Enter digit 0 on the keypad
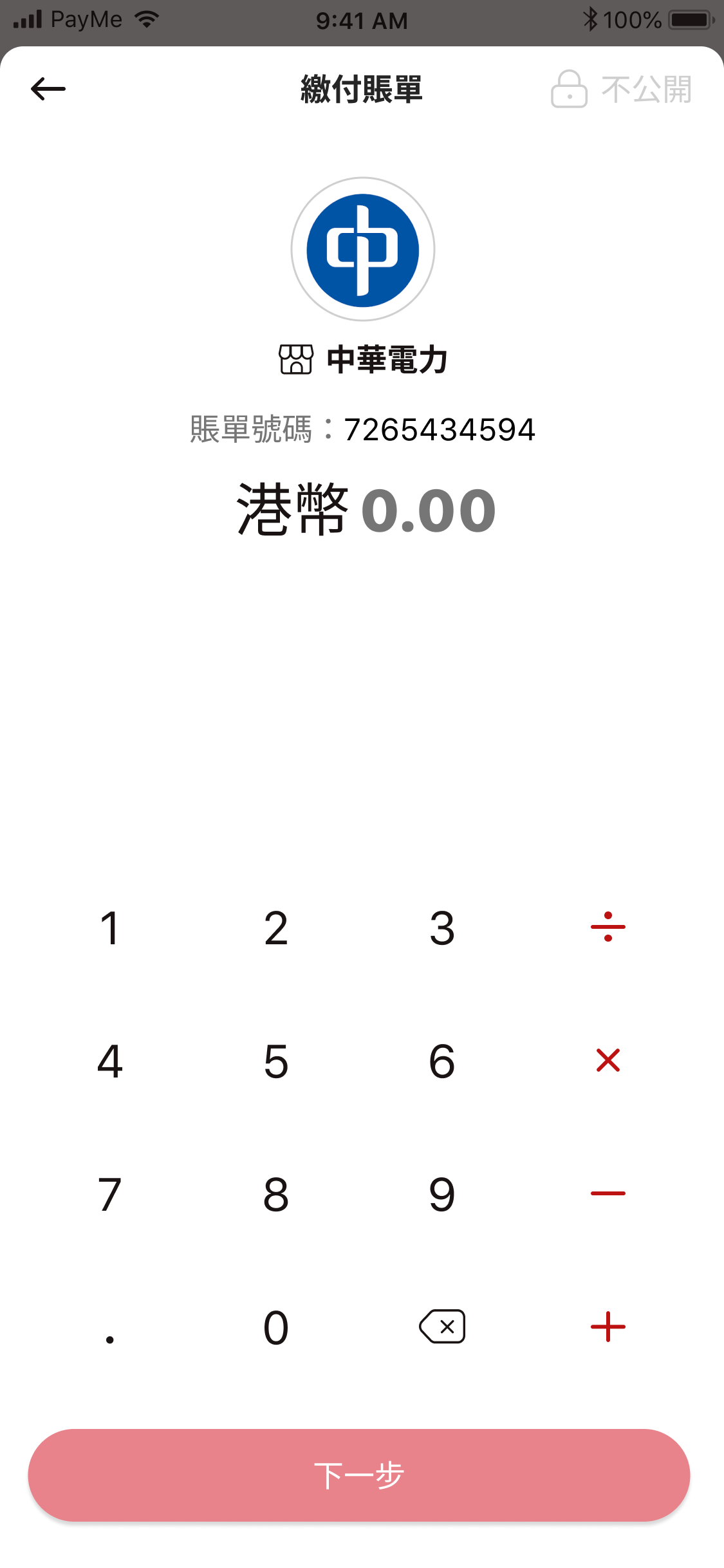The width and height of the screenshot is (724, 1568). click(276, 1327)
